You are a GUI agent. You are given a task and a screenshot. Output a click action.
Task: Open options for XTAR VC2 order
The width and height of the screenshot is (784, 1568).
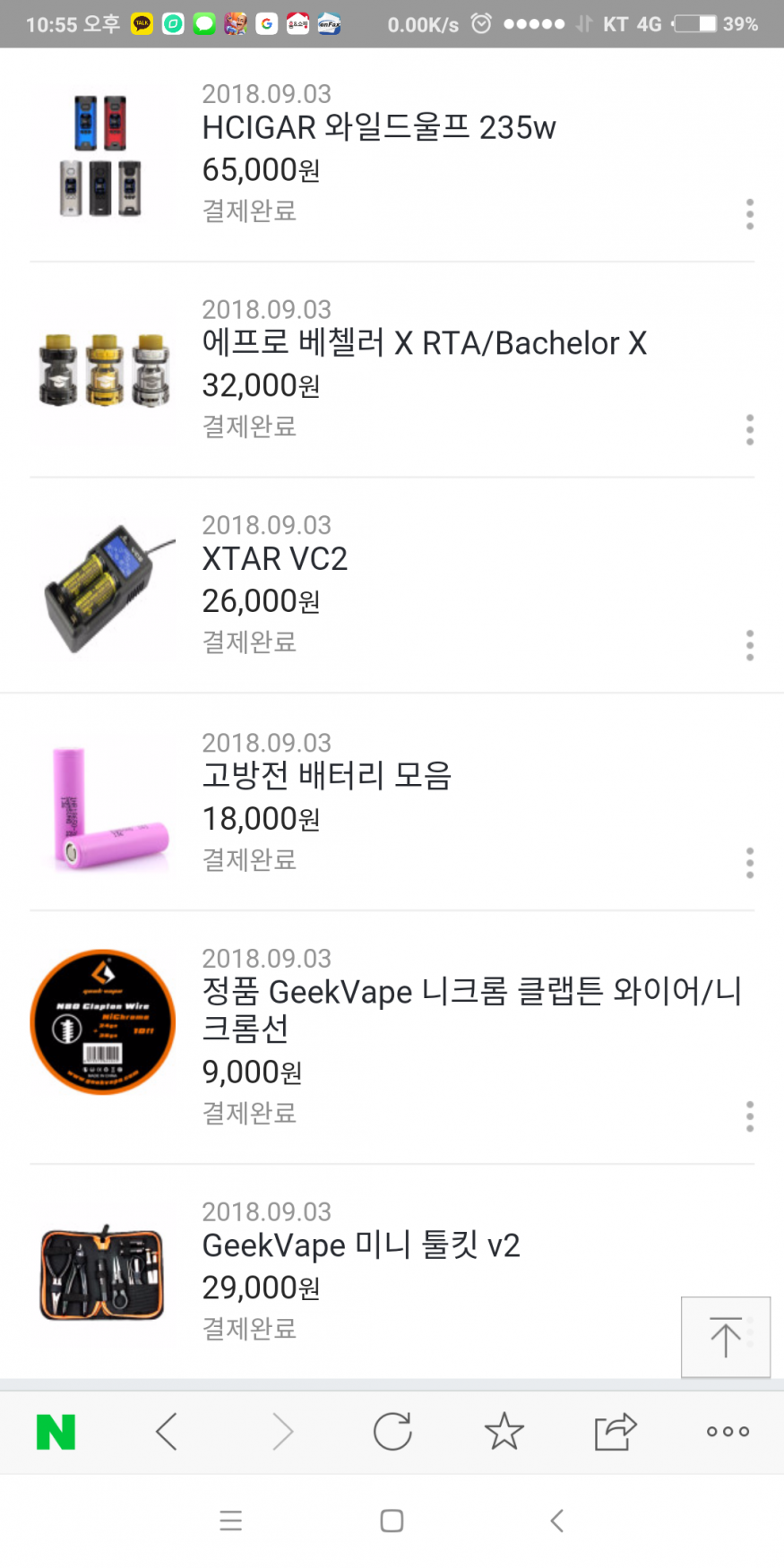[x=750, y=645]
